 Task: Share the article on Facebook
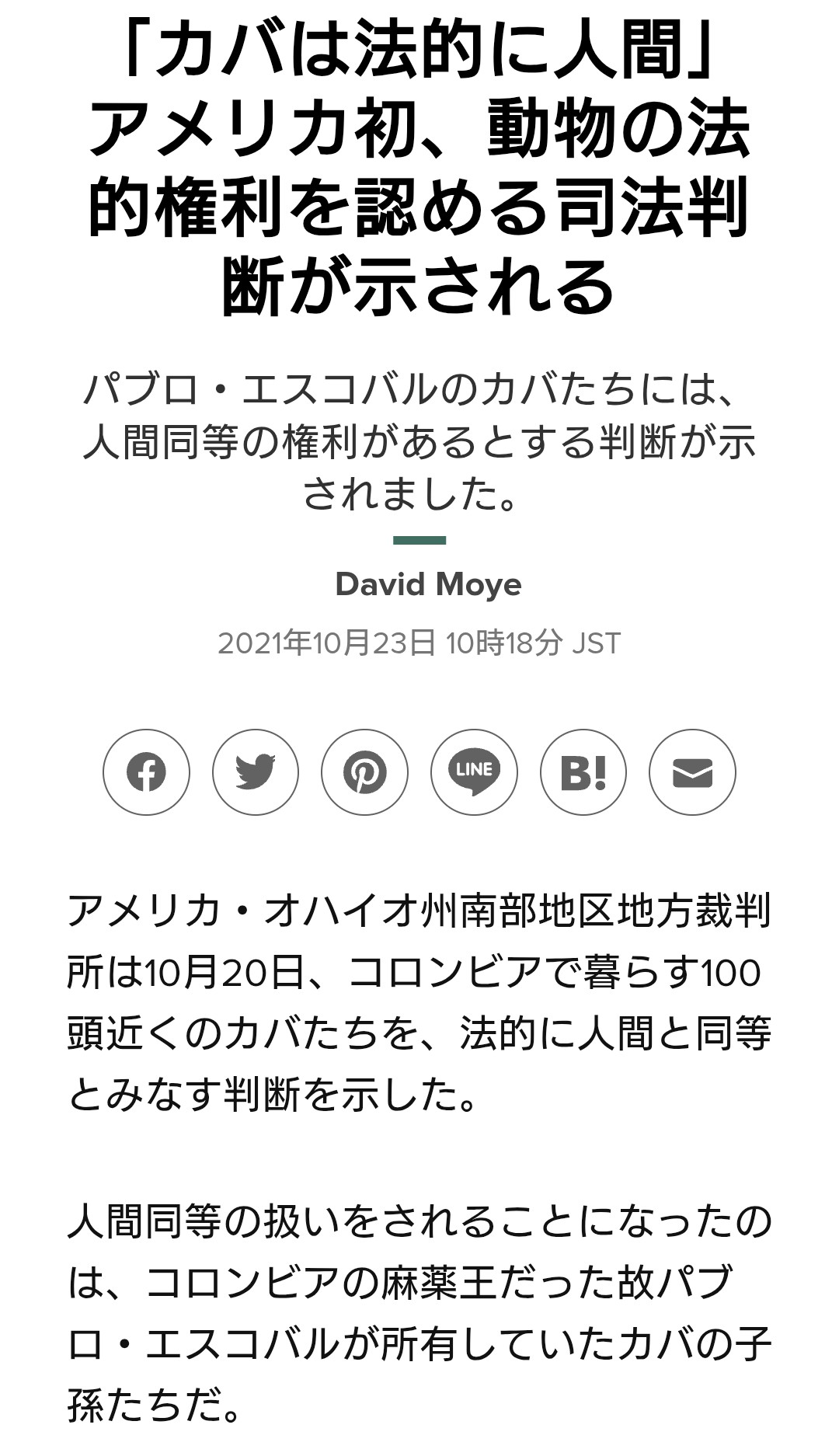point(146,772)
